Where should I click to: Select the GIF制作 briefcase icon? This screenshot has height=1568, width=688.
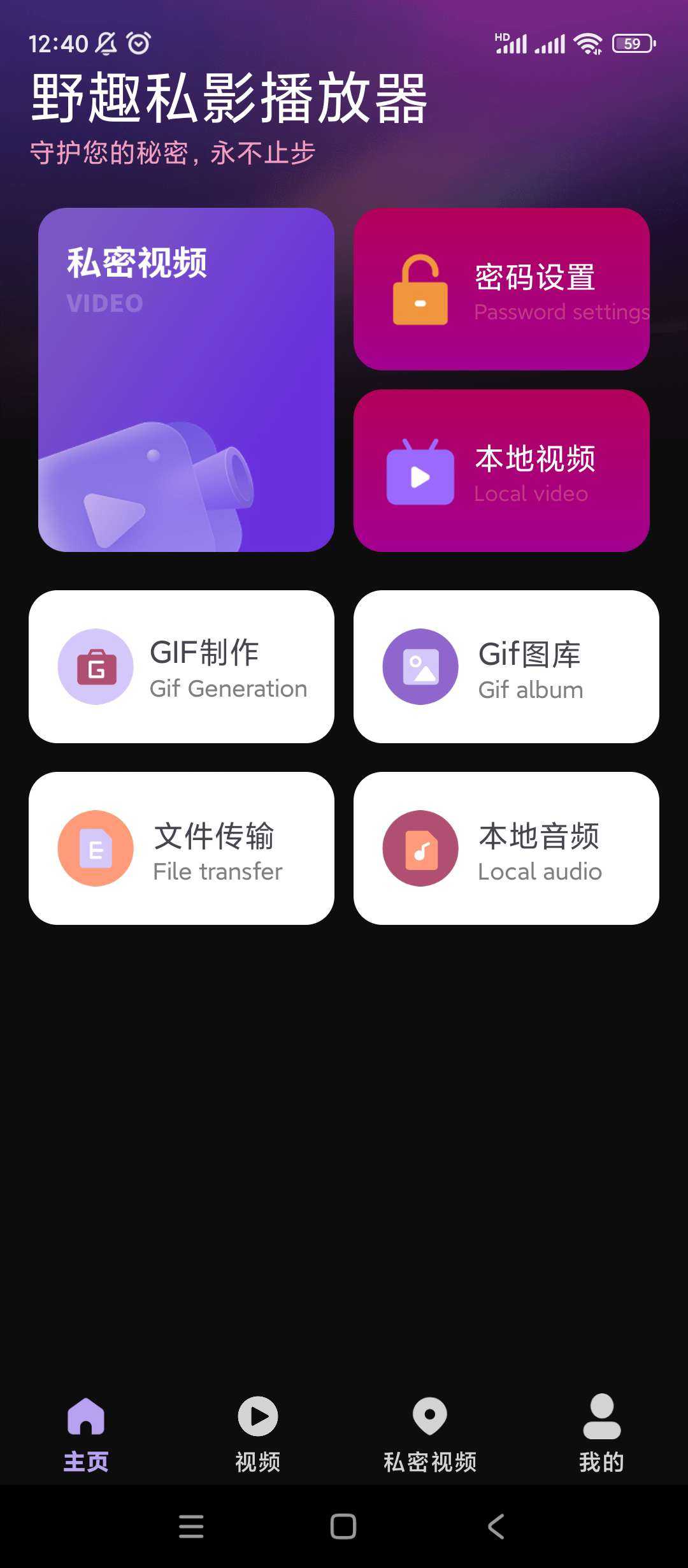coord(96,666)
